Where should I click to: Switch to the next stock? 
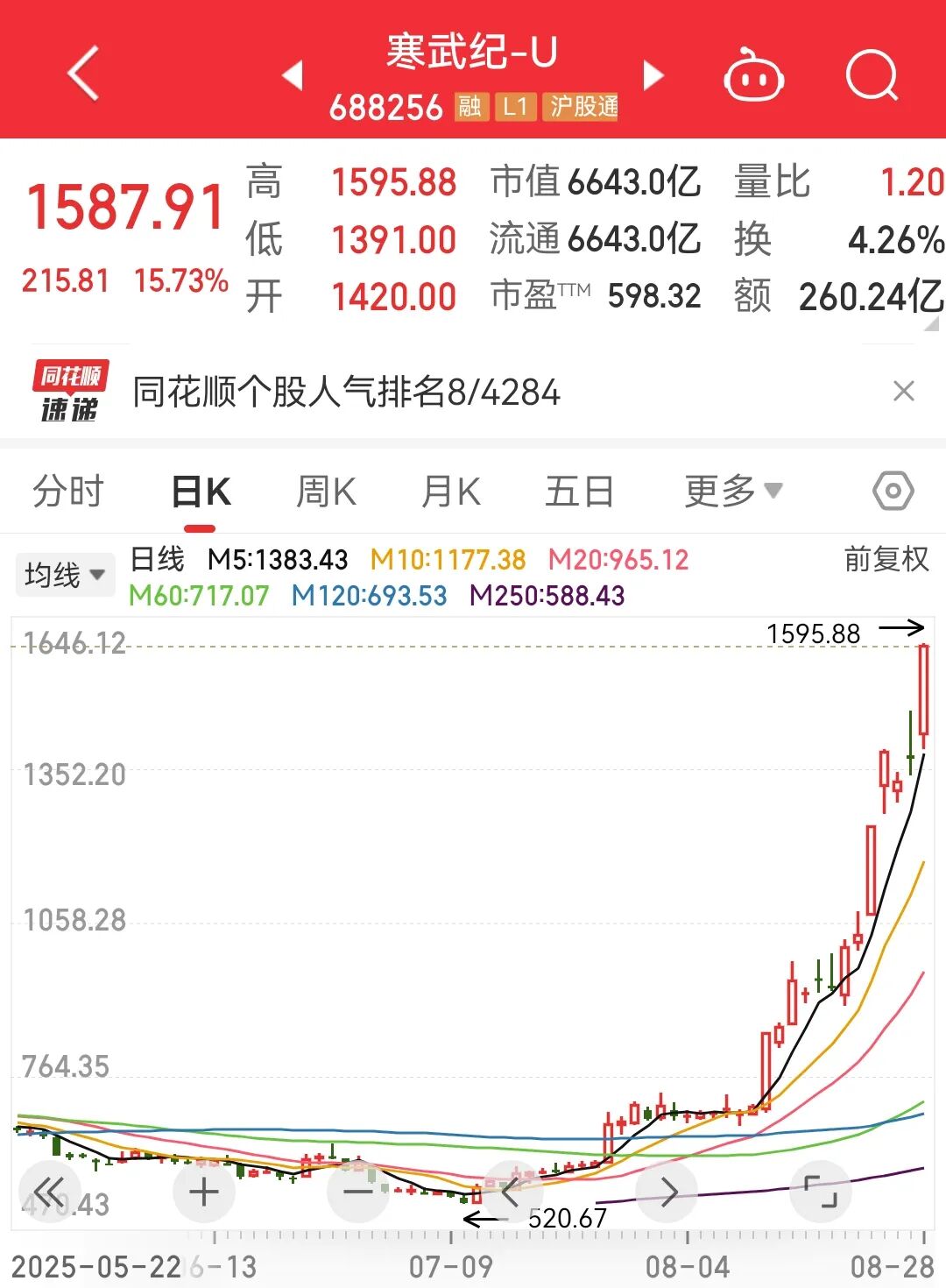653,75
